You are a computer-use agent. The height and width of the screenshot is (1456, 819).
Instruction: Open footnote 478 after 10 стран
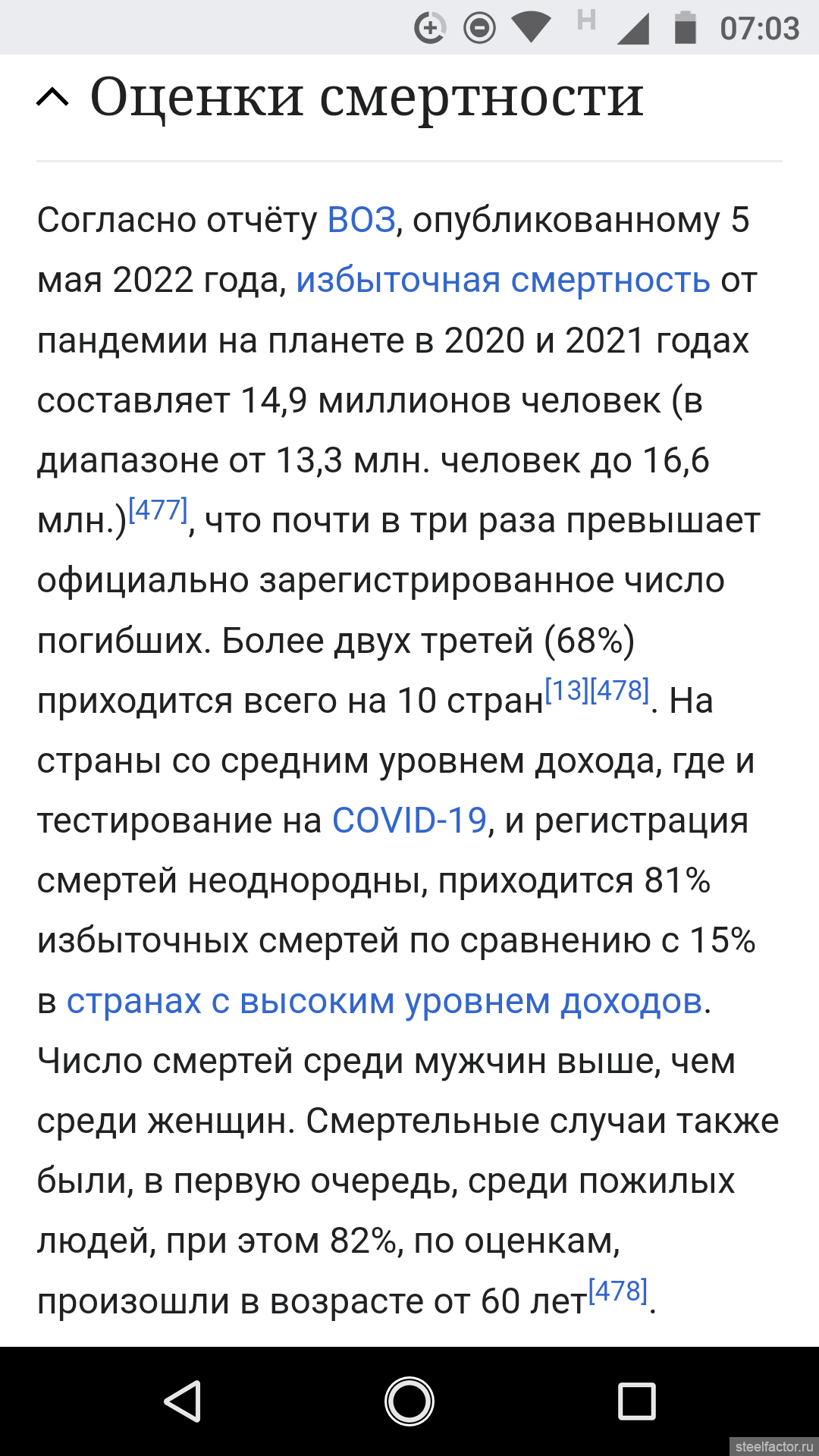620,690
